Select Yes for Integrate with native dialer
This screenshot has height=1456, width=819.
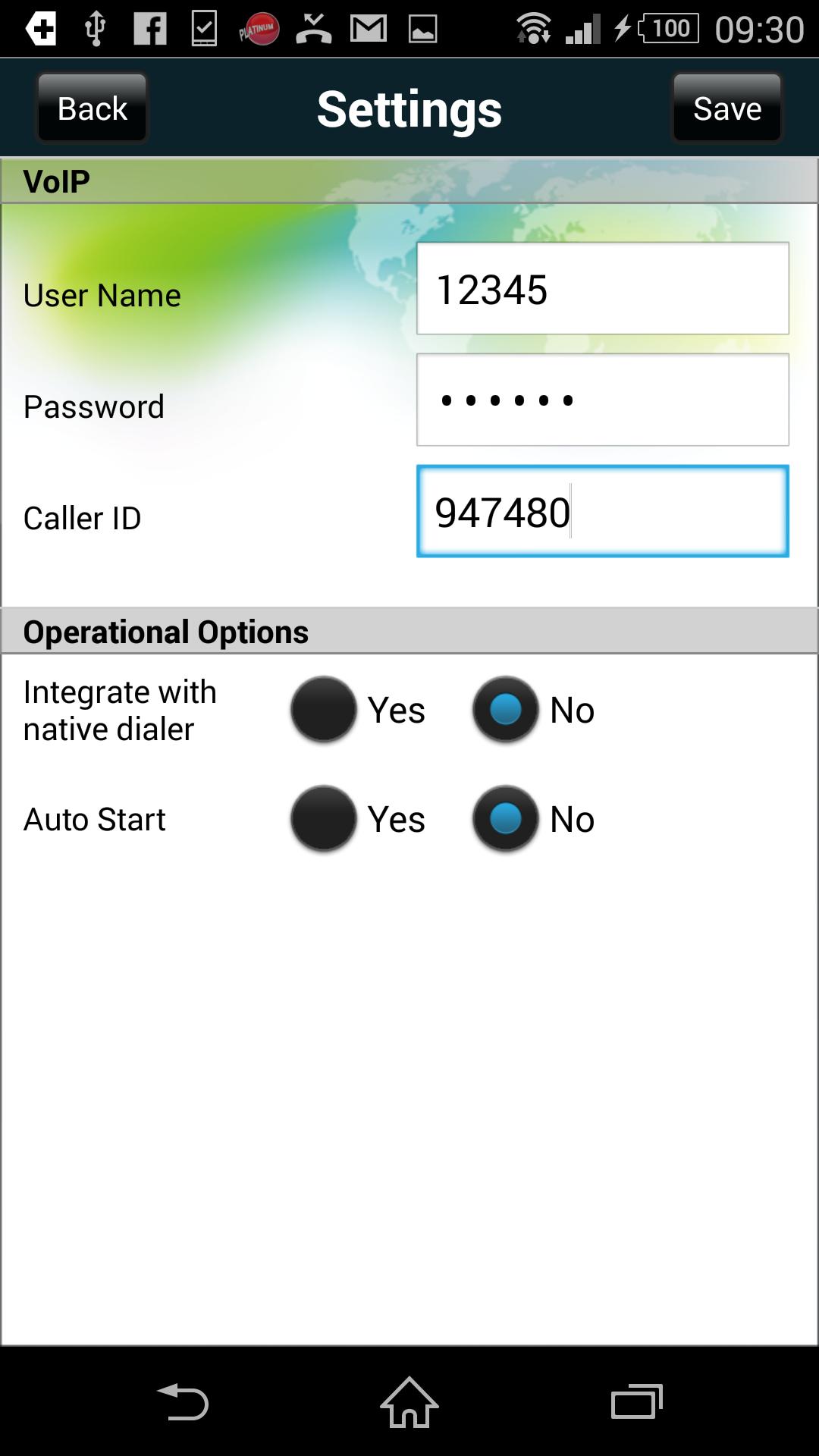[324, 710]
